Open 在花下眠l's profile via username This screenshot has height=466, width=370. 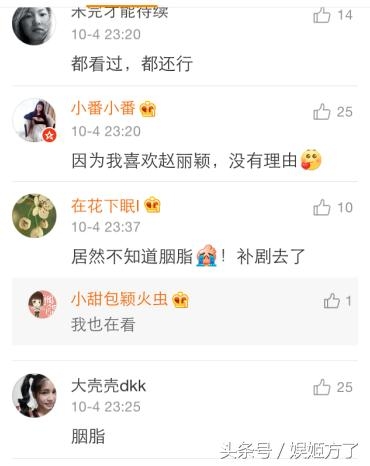click(105, 205)
